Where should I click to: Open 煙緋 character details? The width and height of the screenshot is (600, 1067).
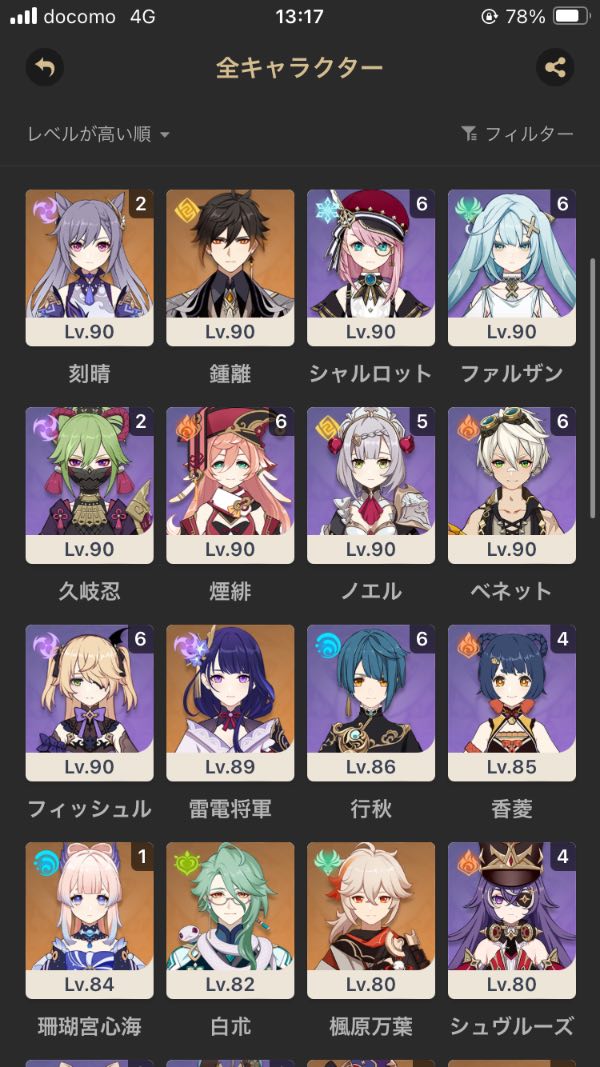click(230, 484)
